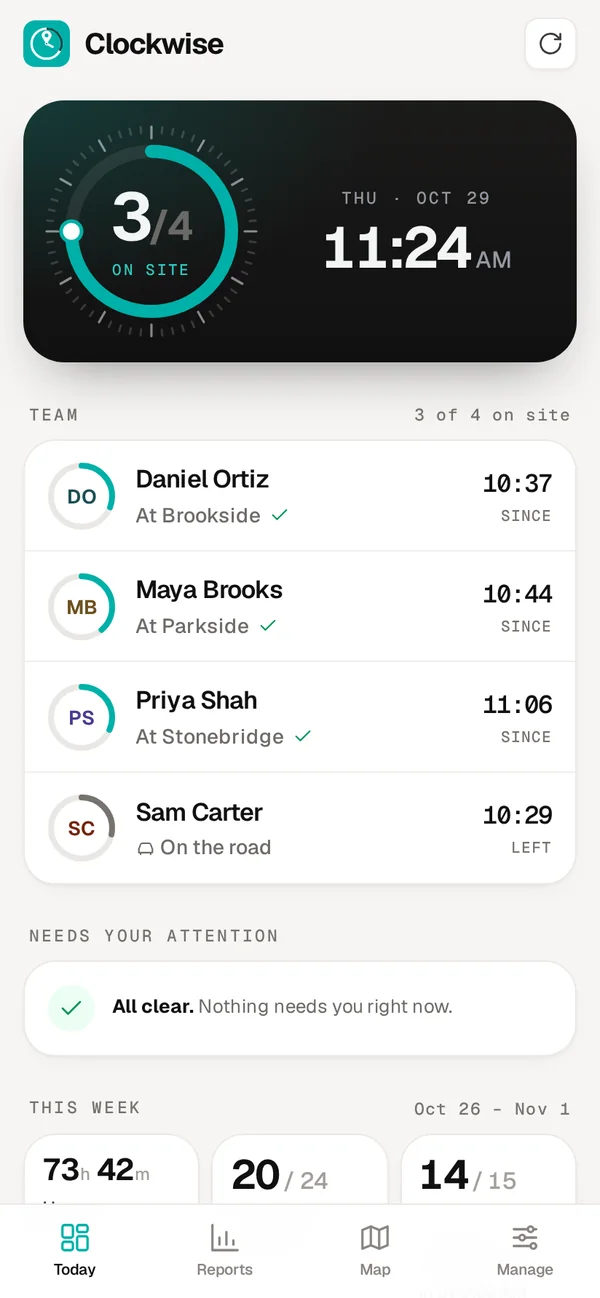Go to the Map tab
This screenshot has height=1298, width=600.
coord(375,1250)
